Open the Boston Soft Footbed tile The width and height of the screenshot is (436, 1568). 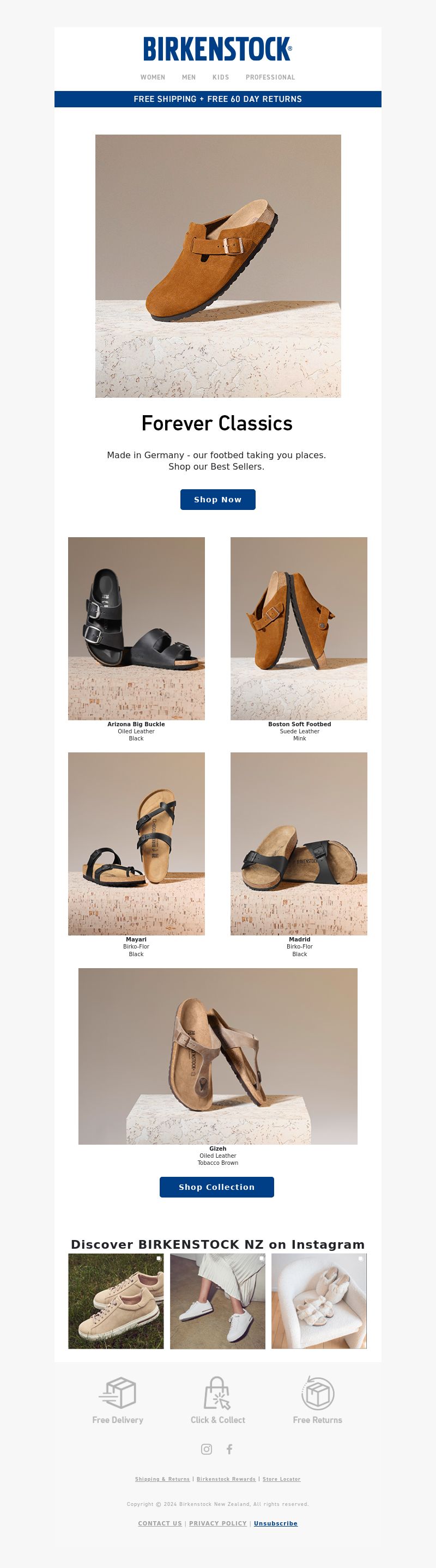(x=298, y=628)
